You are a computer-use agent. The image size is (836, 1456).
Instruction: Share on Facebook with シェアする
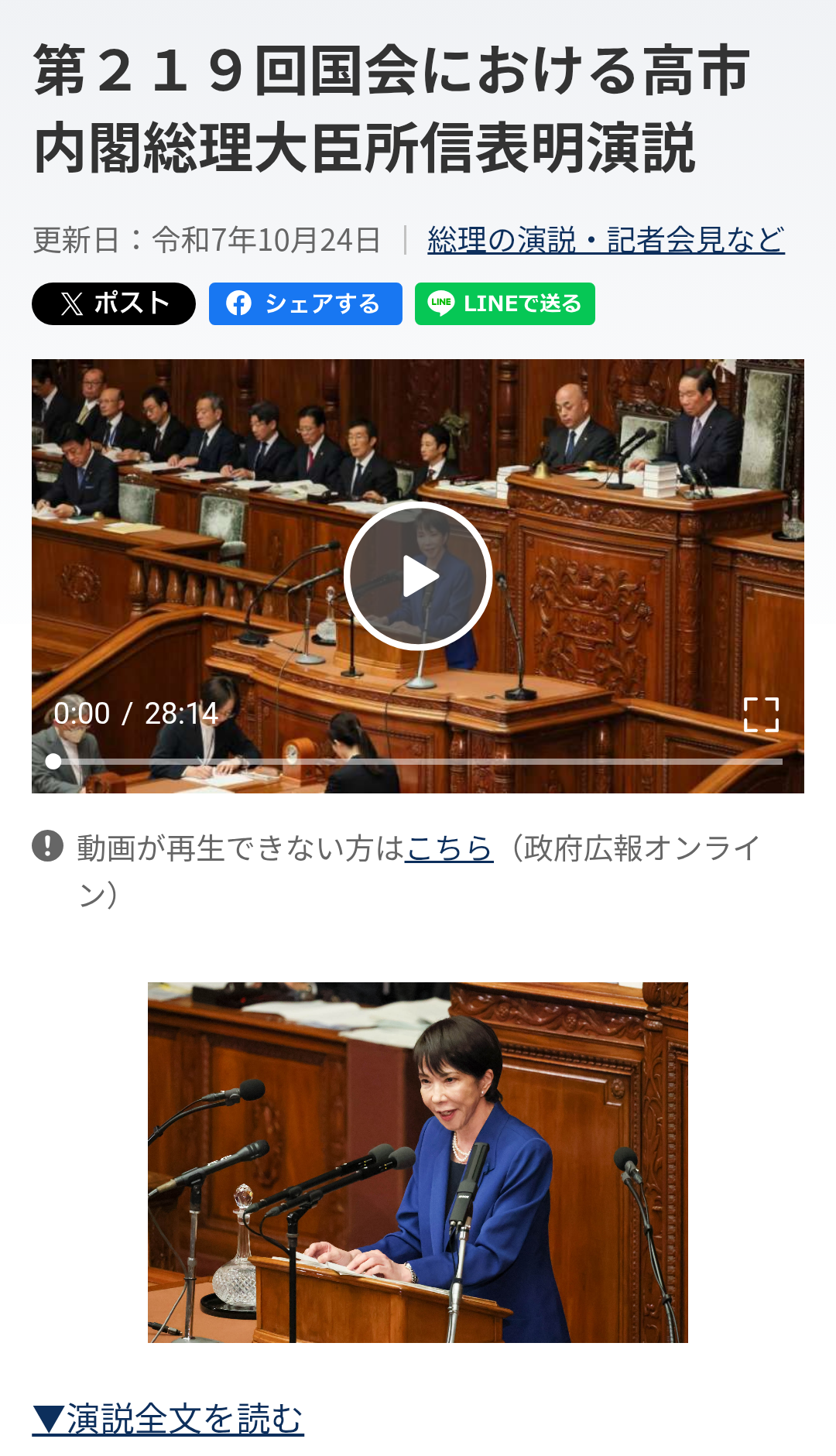[x=306, y=303]
